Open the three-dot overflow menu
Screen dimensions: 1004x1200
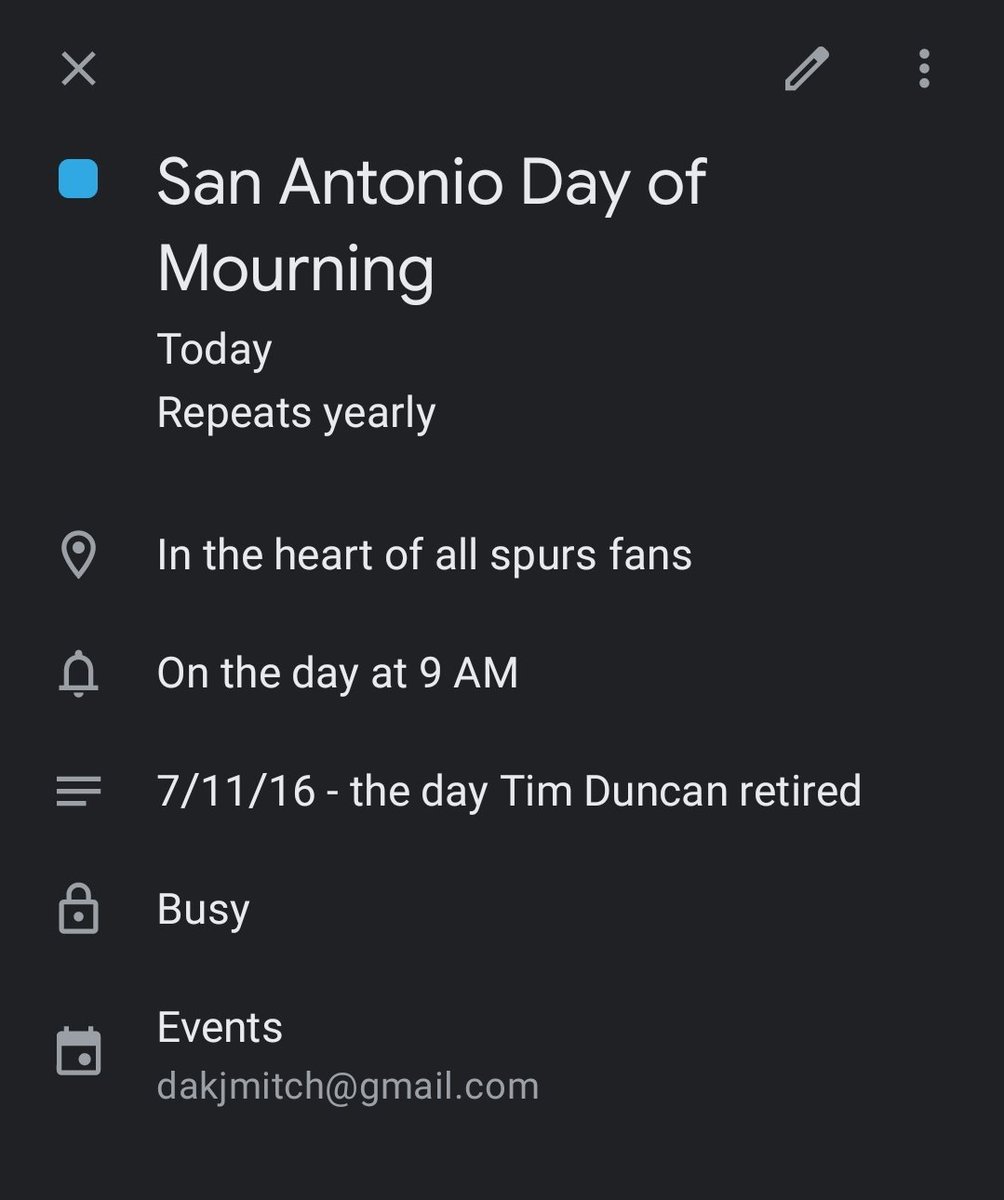924,69
